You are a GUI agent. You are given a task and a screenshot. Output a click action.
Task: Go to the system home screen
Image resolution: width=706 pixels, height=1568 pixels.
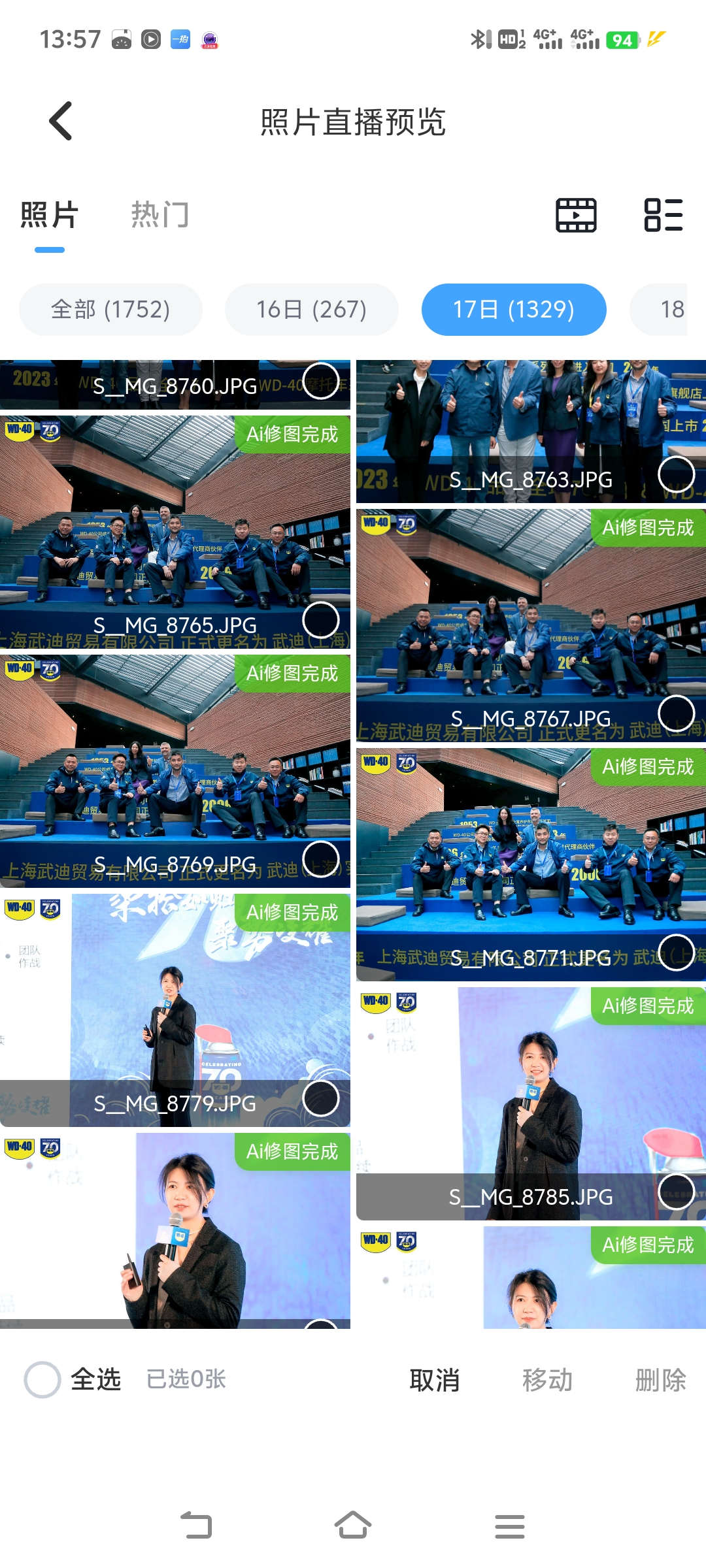click(353, 1526)
